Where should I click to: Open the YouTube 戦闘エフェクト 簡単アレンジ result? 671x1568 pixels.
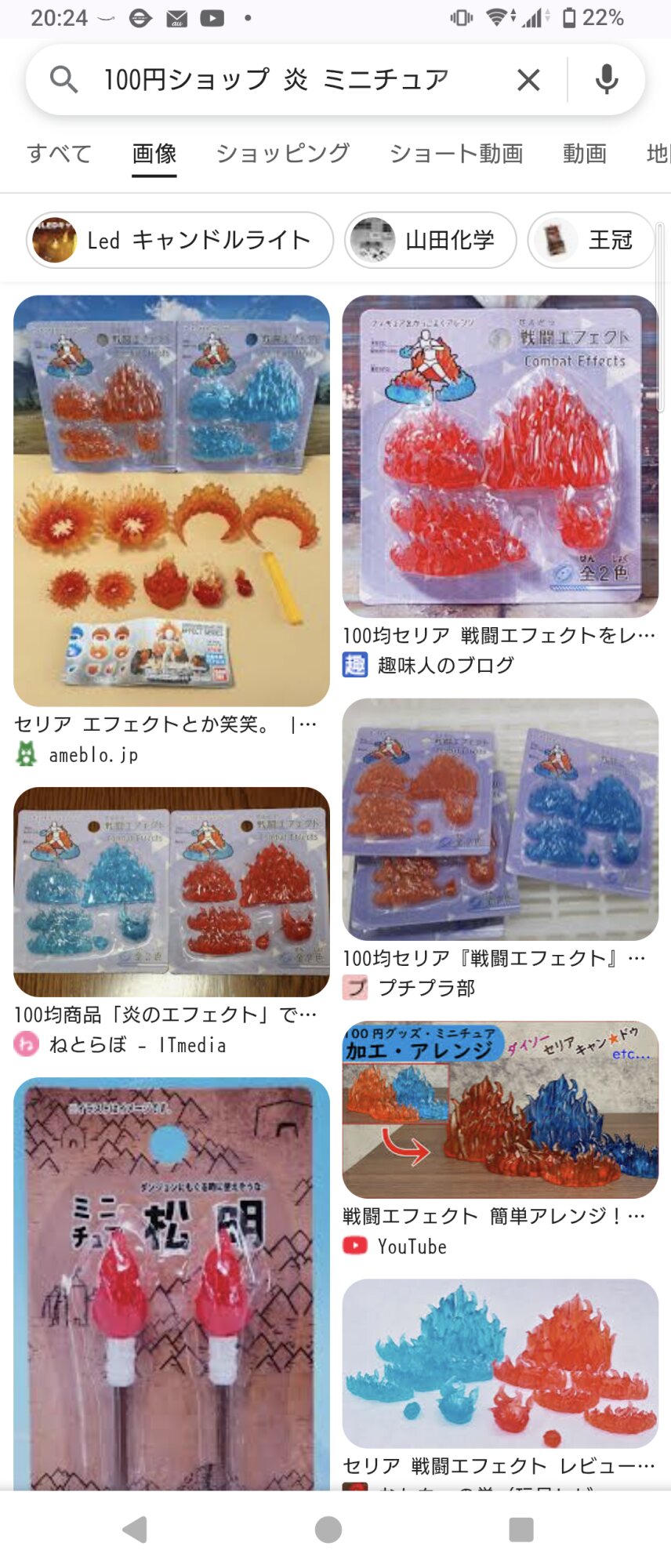point(500,1109)
